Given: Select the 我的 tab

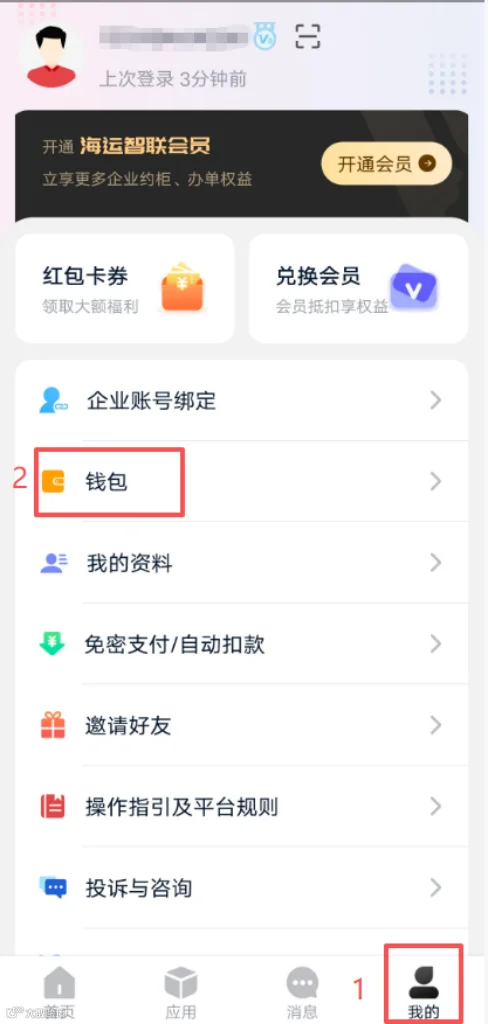Looking at the screenshot, I should pyautogui.click(x=424, y=993).
